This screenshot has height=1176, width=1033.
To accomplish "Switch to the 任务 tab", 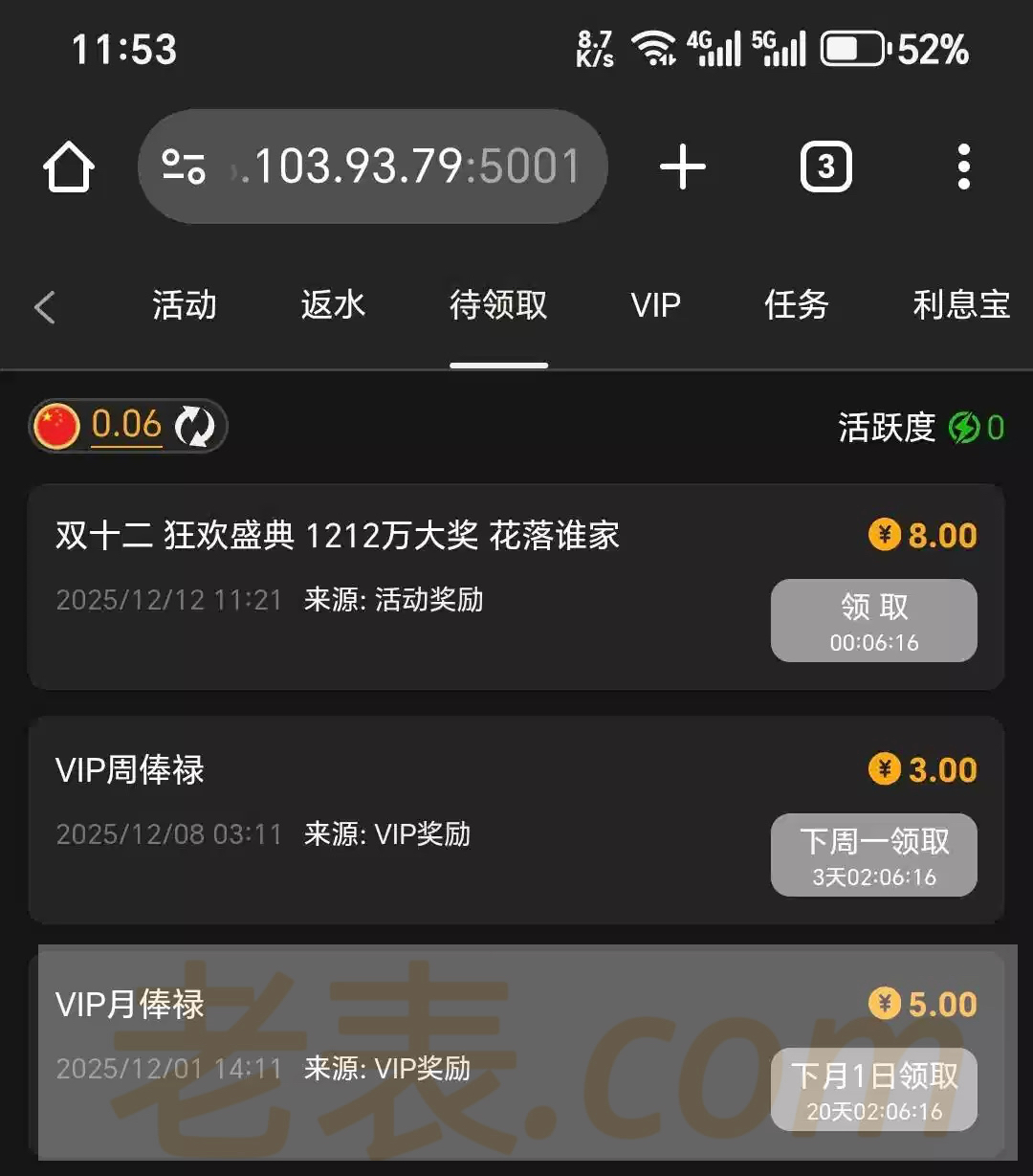I will tap(796, 305).
